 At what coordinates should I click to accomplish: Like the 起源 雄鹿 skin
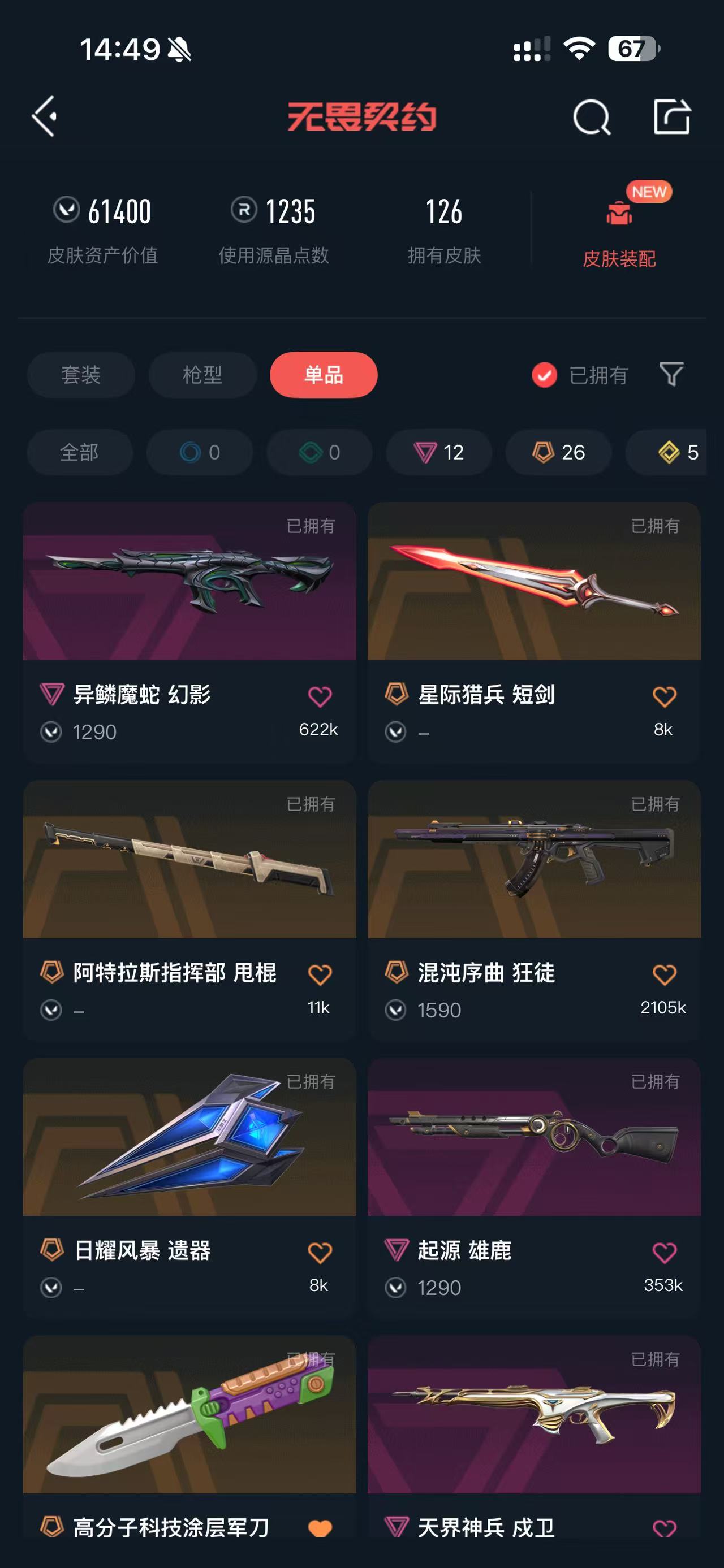point(663,1252)
